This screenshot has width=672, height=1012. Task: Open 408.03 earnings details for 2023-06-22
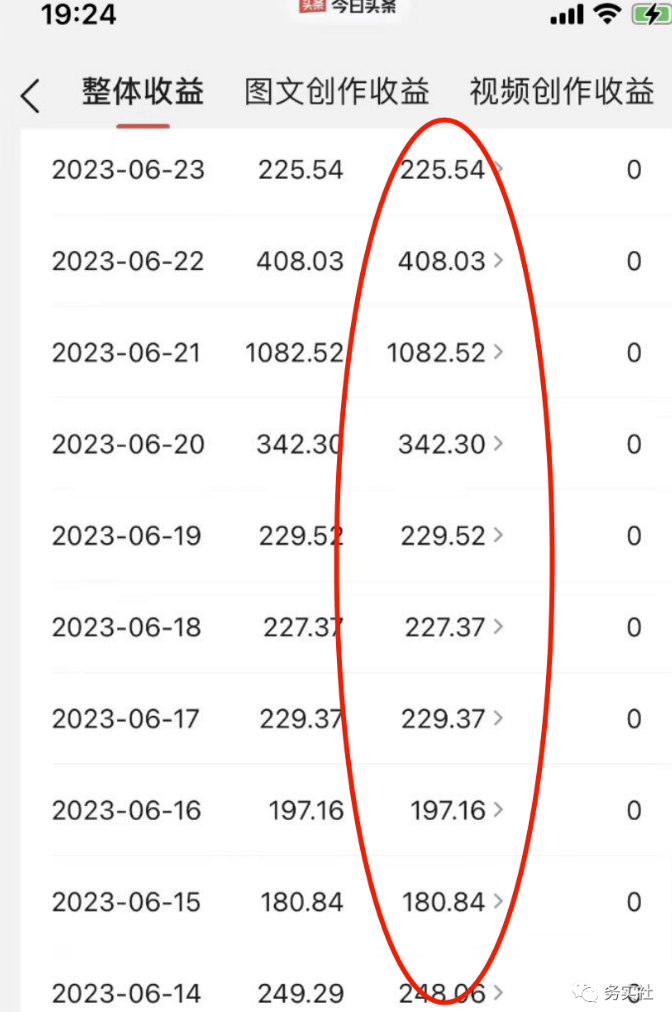[450, 262]
